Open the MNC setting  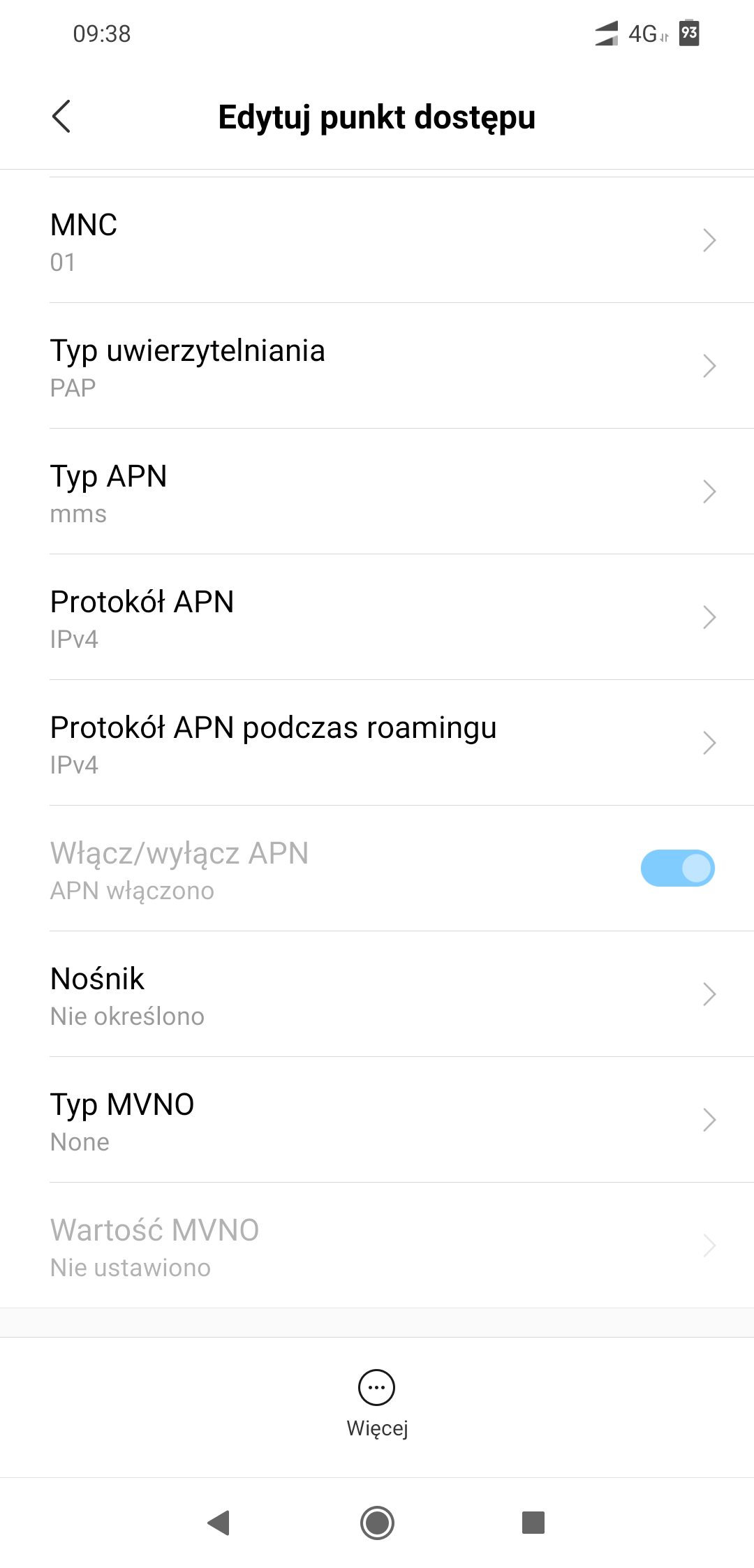tap(377, 241)
